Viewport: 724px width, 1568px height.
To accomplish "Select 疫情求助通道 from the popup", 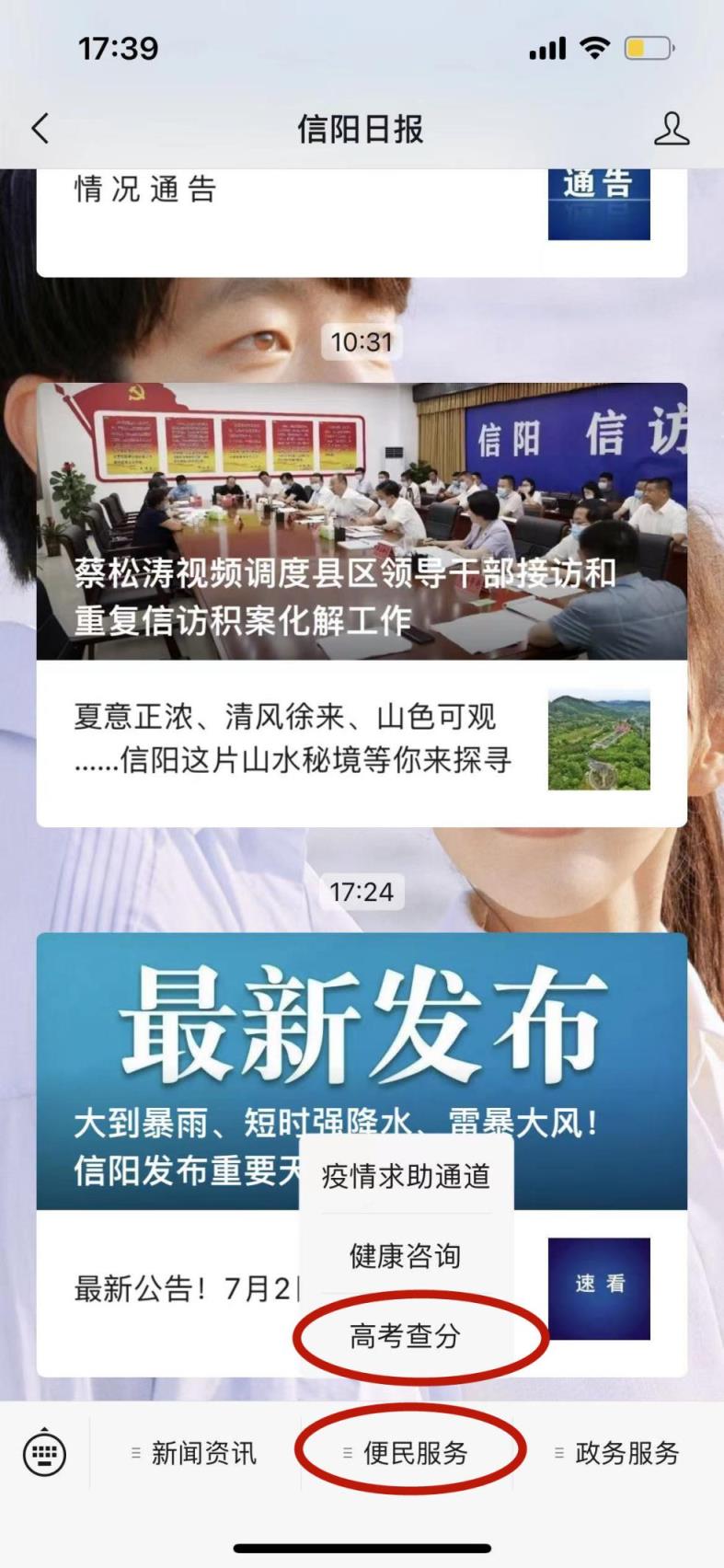I will [x=406, y=1176].
